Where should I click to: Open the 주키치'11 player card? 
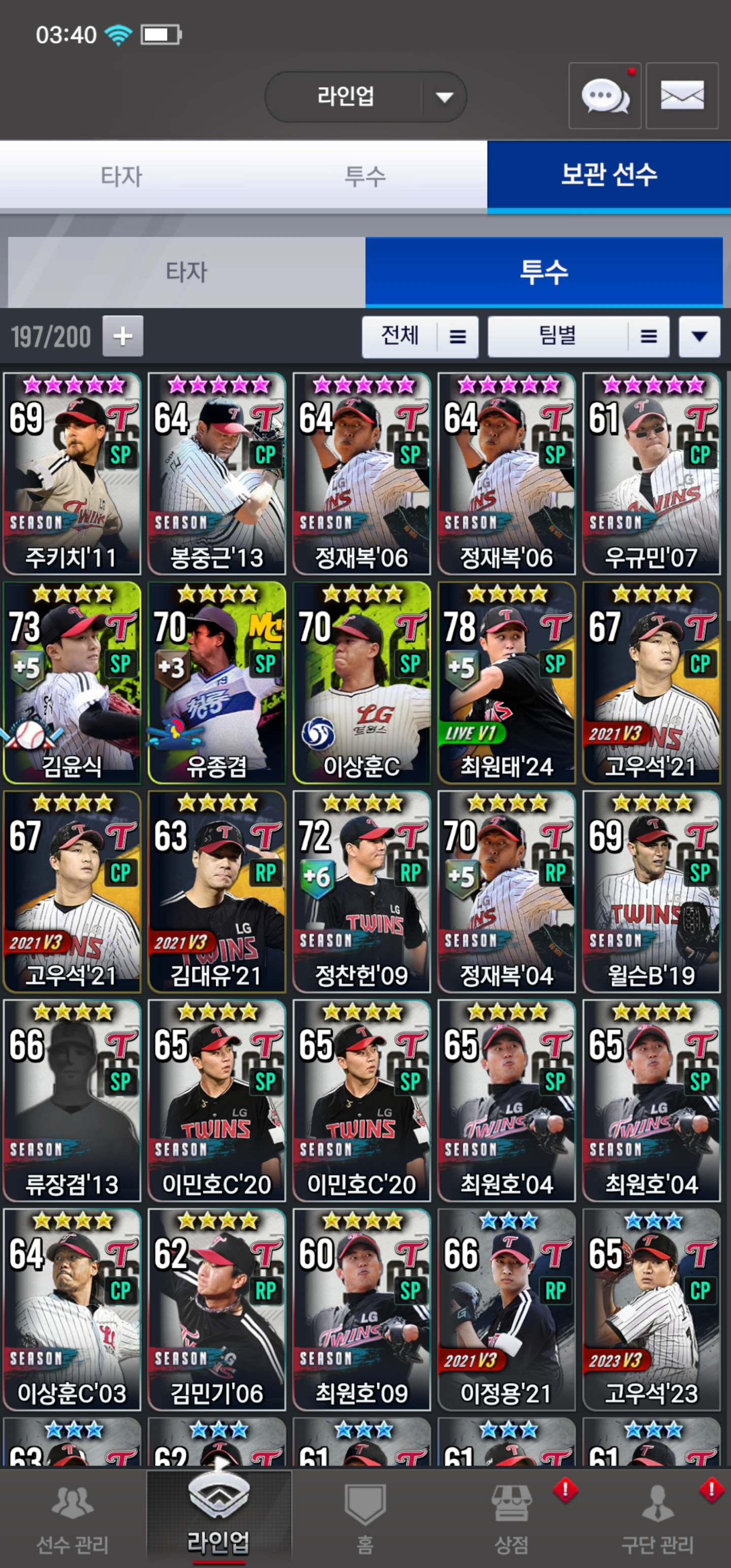72,474
